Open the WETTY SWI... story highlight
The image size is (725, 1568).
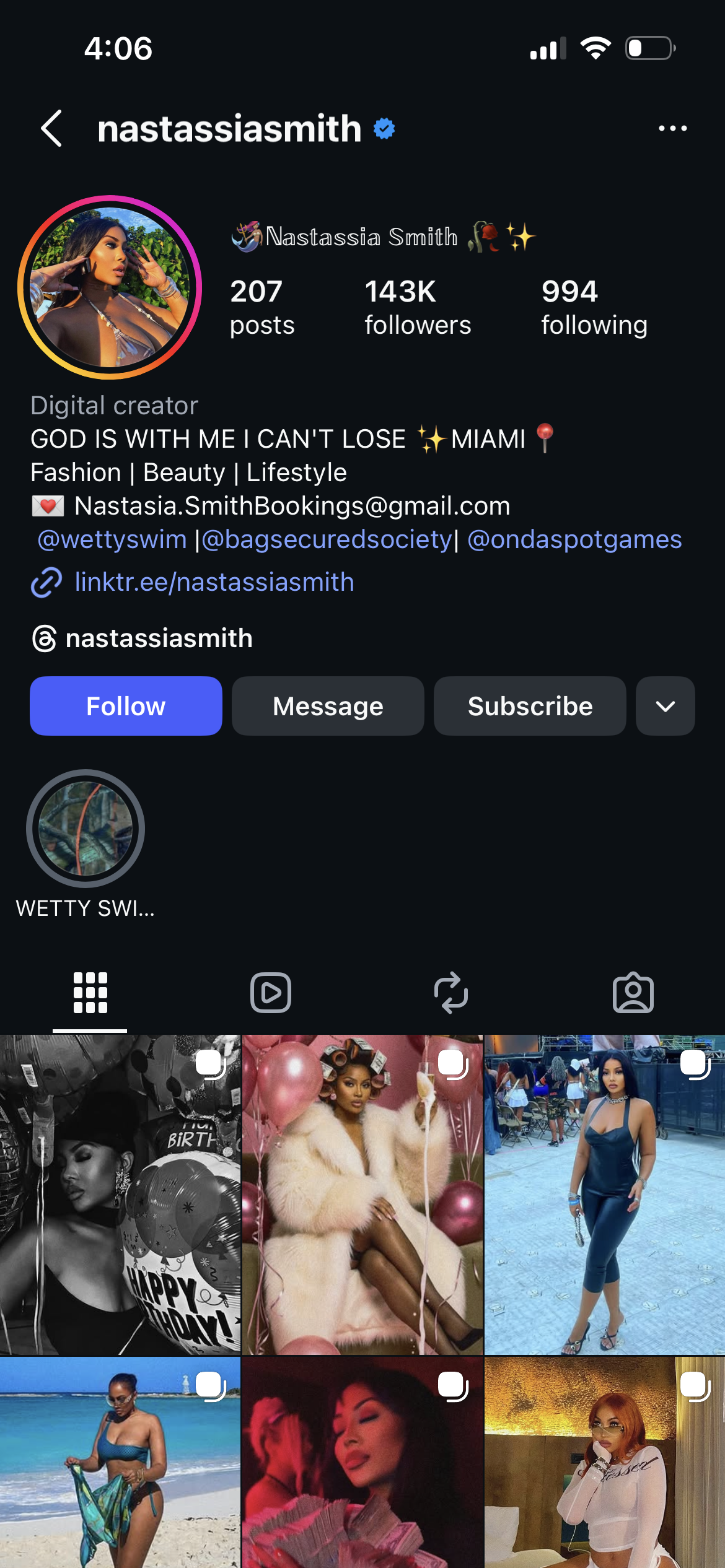tap(86, 829)
